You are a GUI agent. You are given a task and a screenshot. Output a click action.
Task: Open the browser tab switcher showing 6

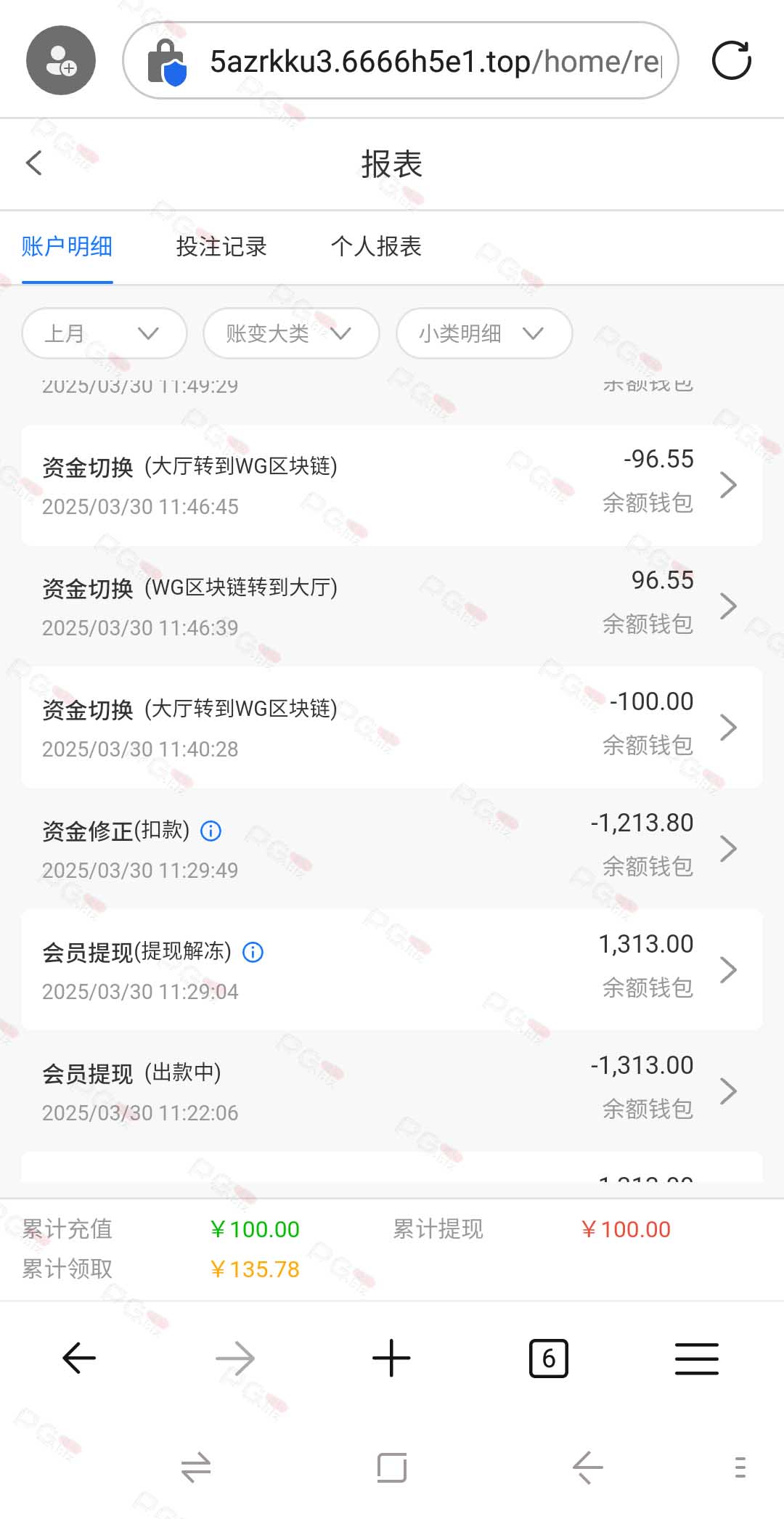[x=549, y=1358]
